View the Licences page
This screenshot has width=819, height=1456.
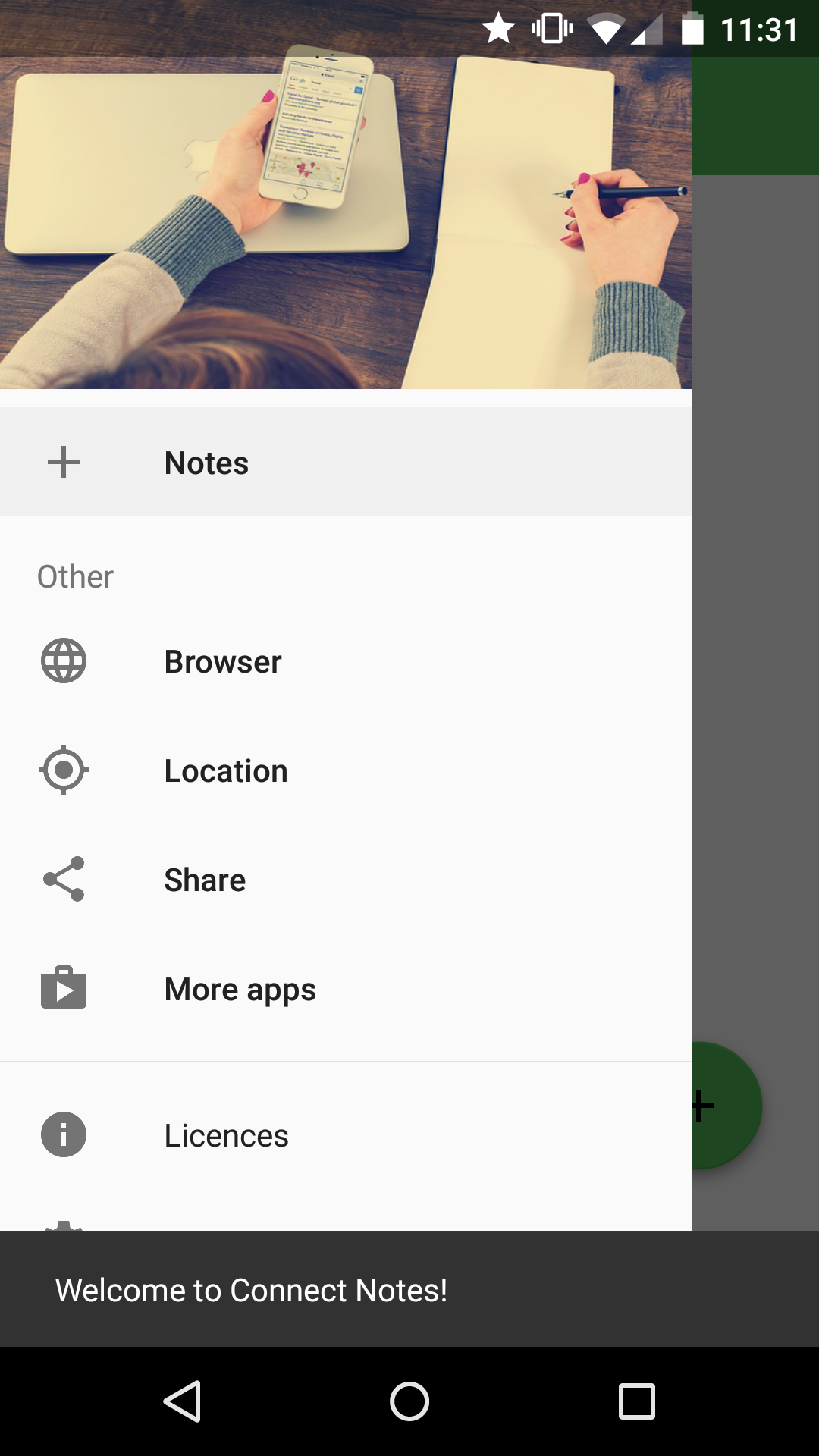coord(346,1135)
